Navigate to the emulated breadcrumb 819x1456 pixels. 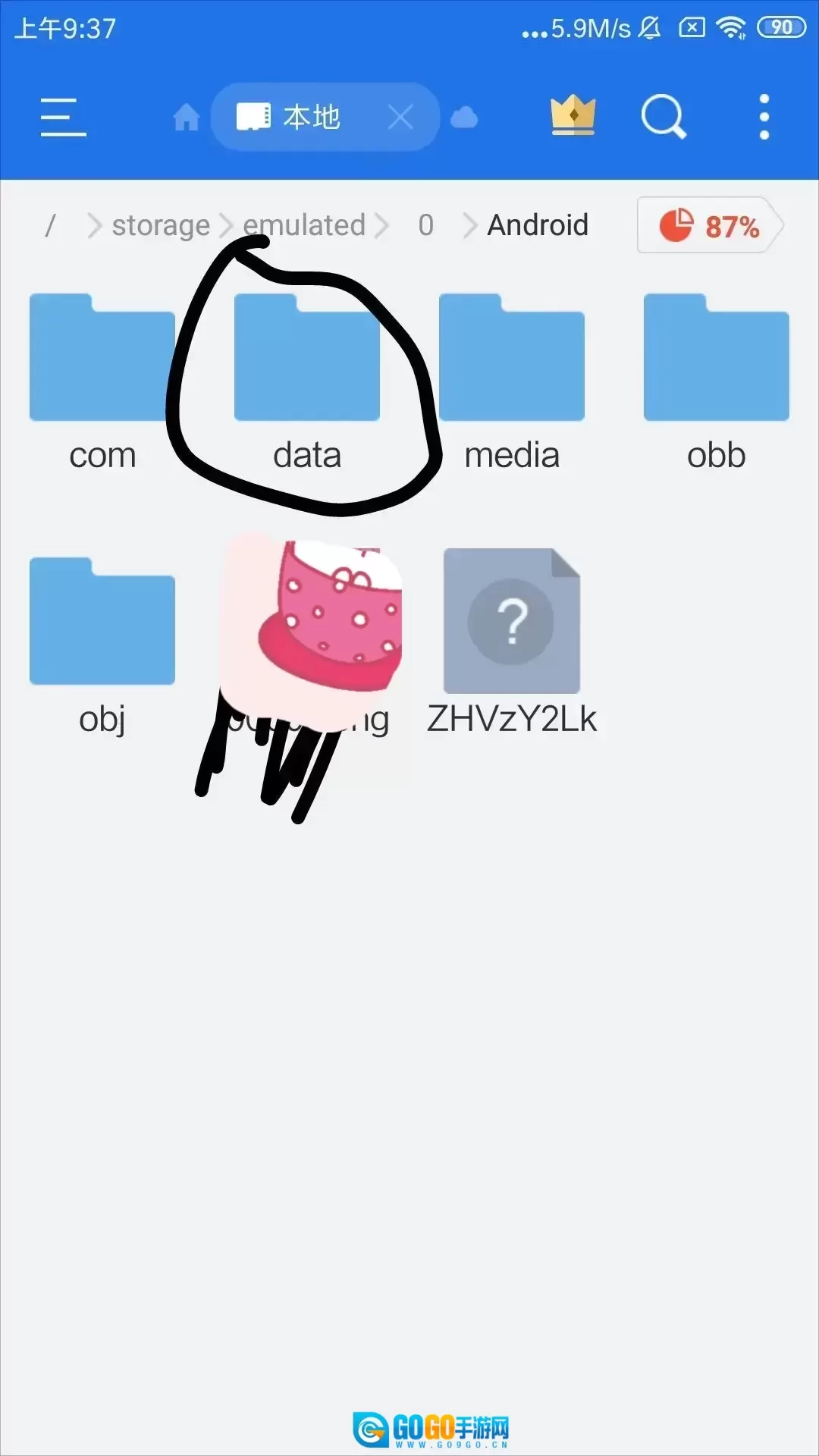(x=304, y=225)
